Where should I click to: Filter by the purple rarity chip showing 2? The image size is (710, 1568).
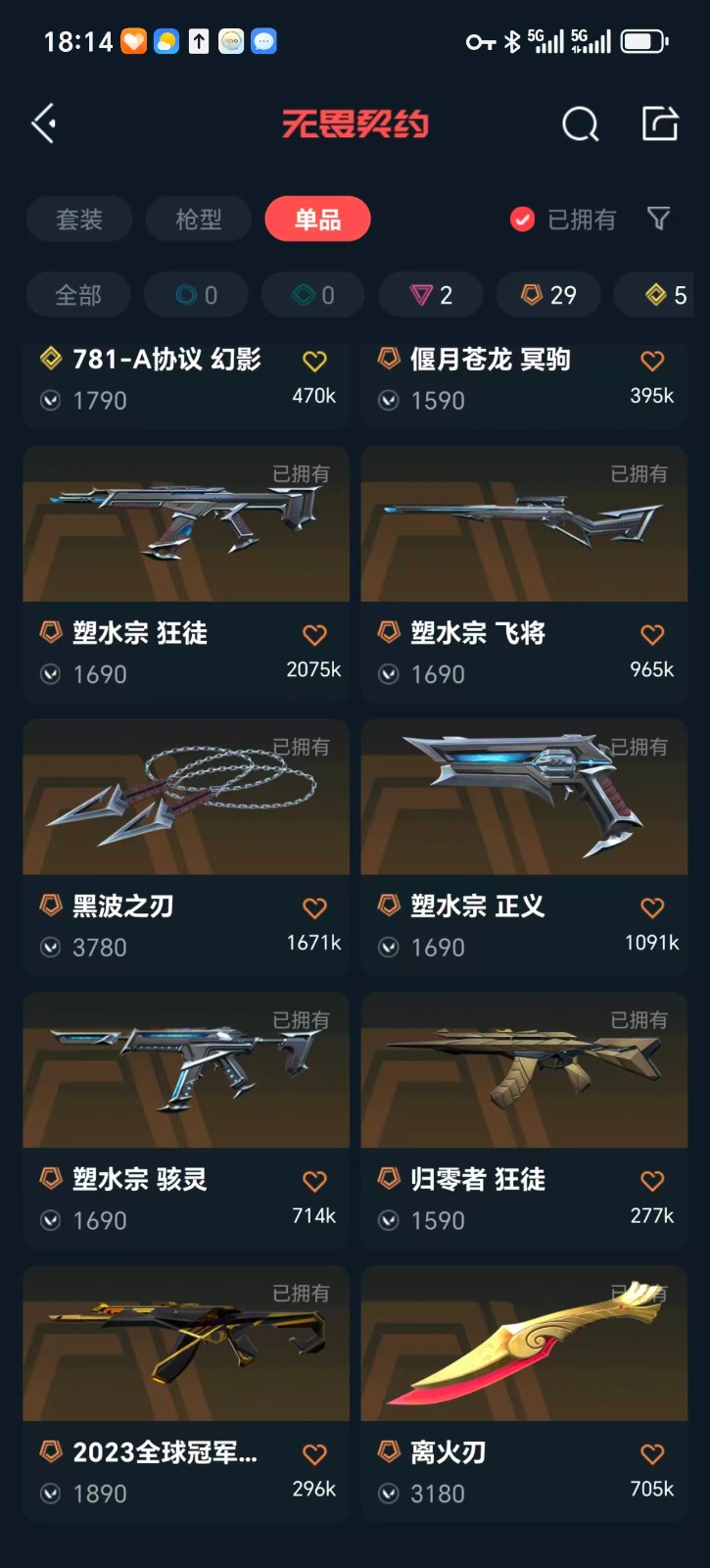tap(431, 295)
